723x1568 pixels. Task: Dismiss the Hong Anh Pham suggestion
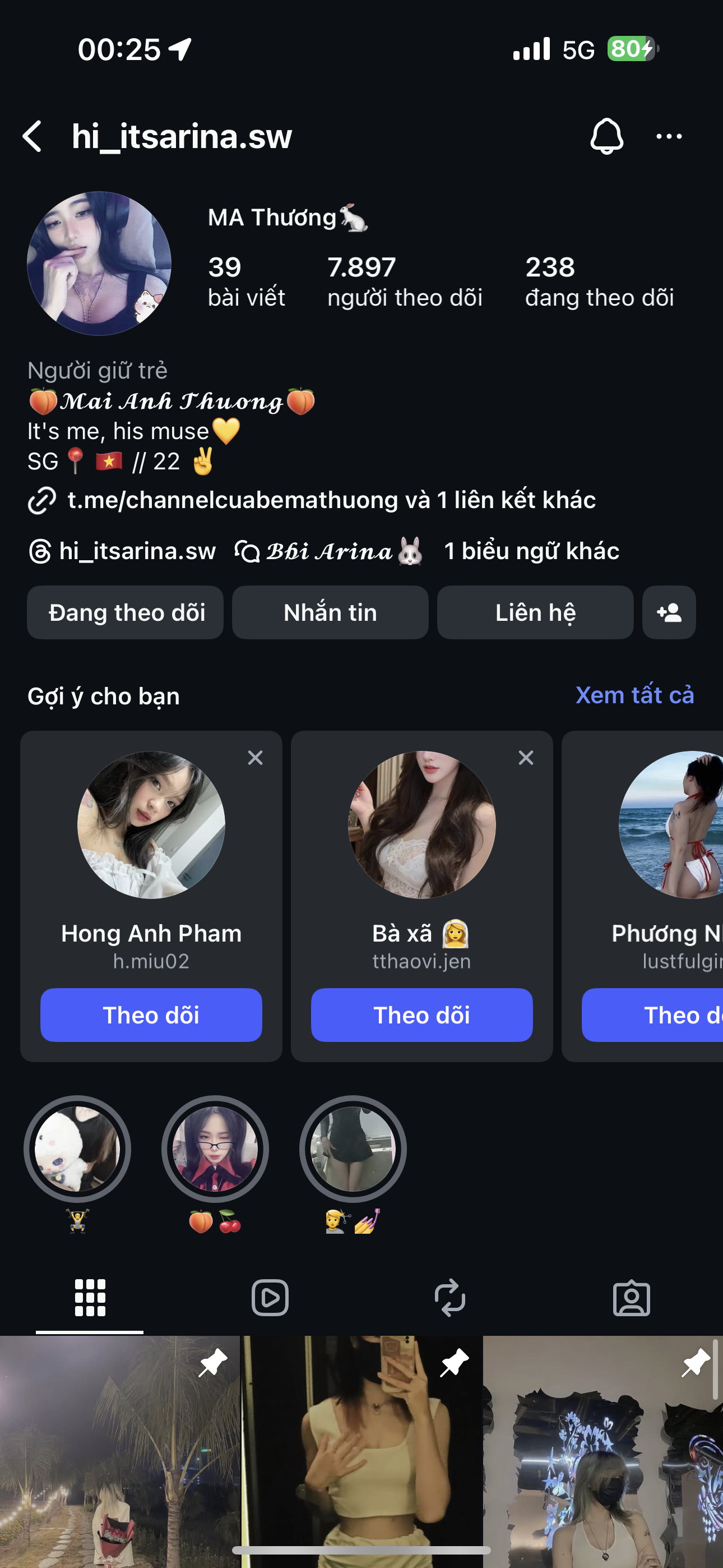tap(255, 758)
